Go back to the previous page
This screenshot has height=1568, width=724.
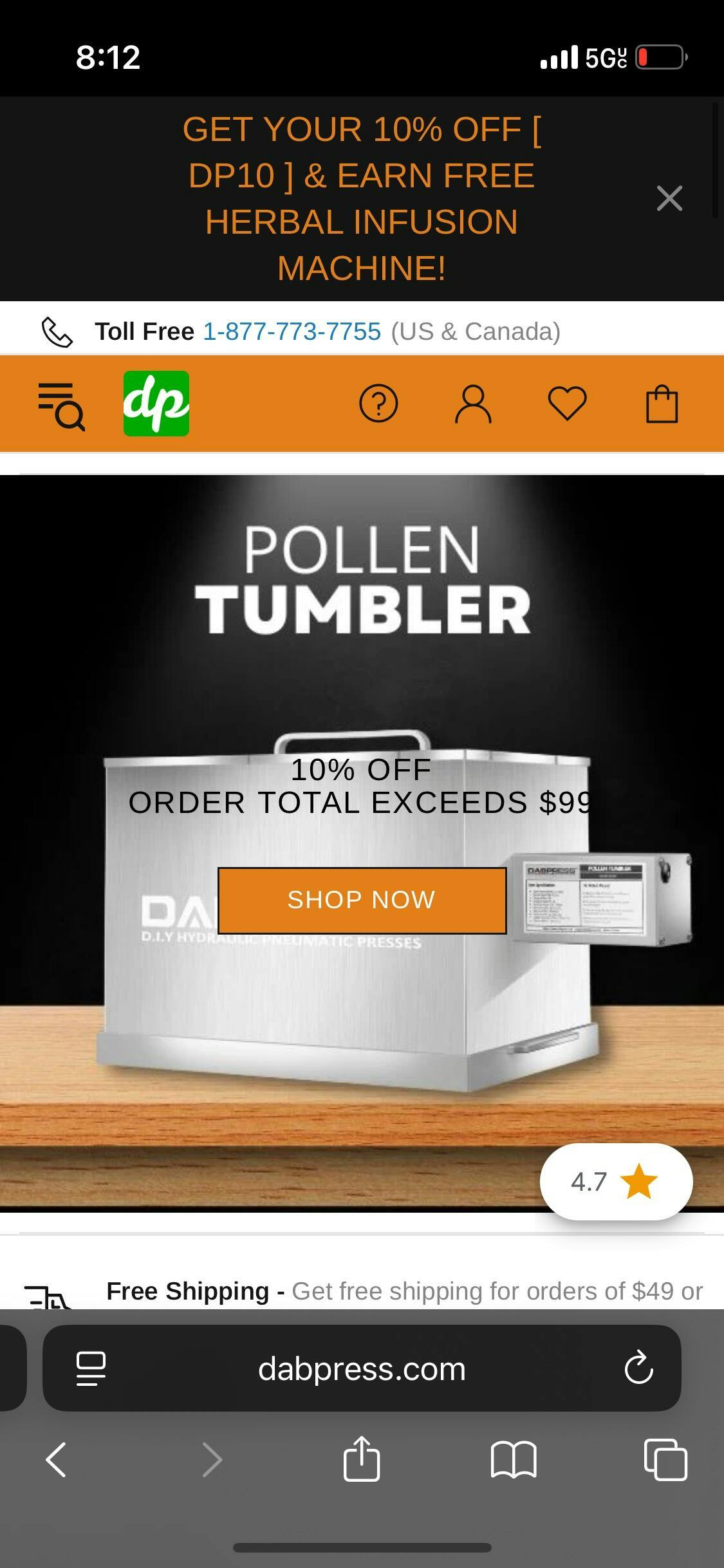tap(56, 1459)
